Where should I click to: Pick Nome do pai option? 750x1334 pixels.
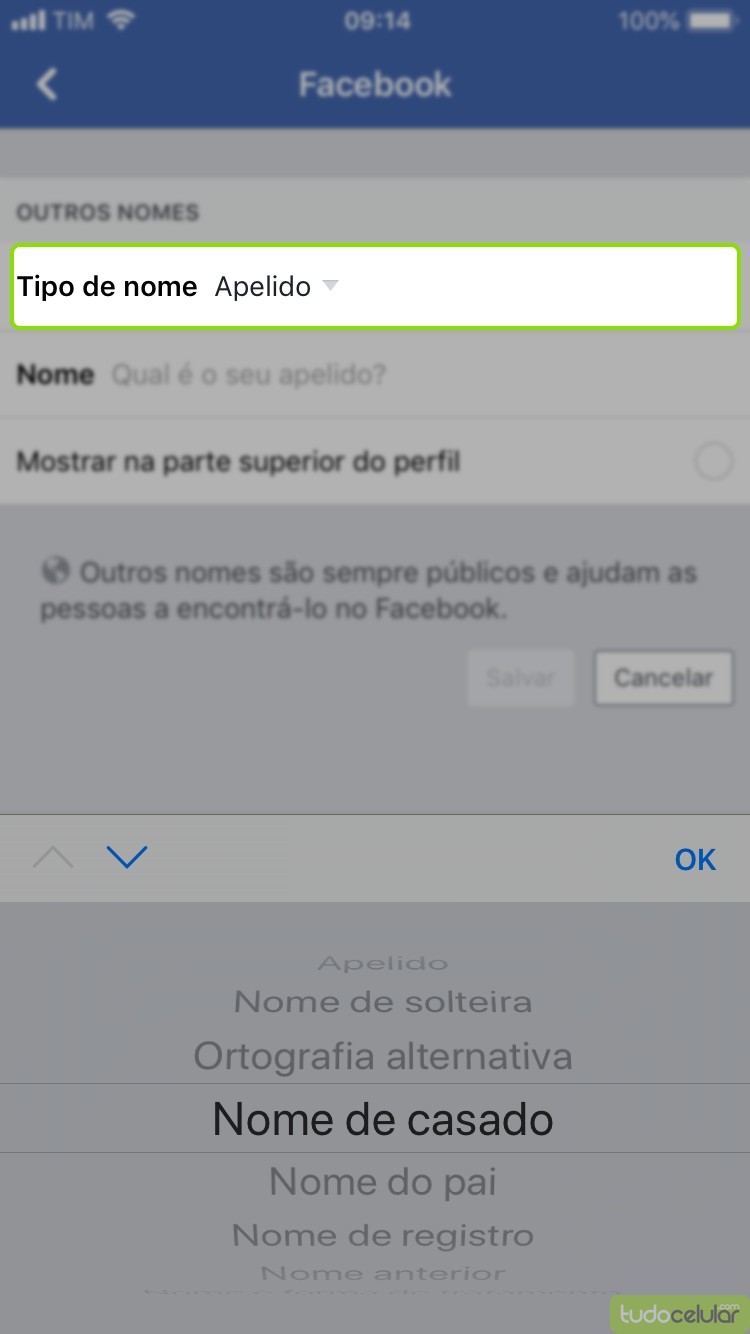coord(383,1182)
